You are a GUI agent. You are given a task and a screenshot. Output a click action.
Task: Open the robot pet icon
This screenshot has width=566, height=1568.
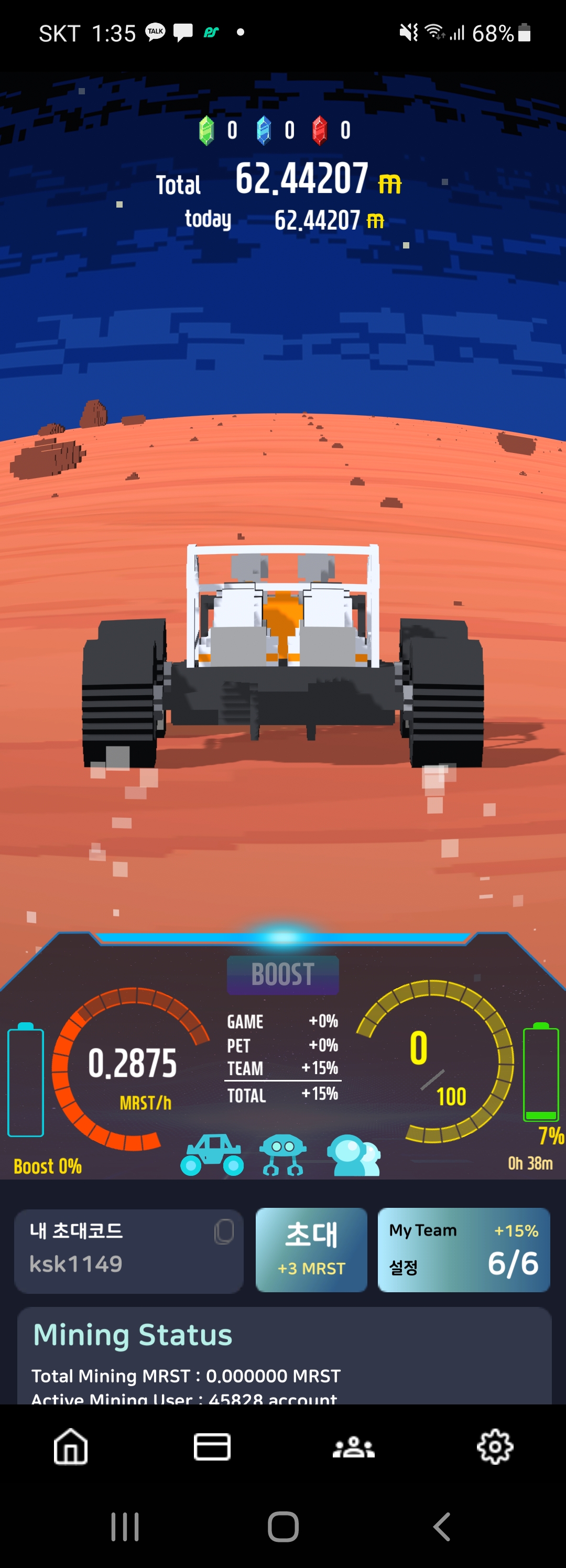click(282, 1154)
